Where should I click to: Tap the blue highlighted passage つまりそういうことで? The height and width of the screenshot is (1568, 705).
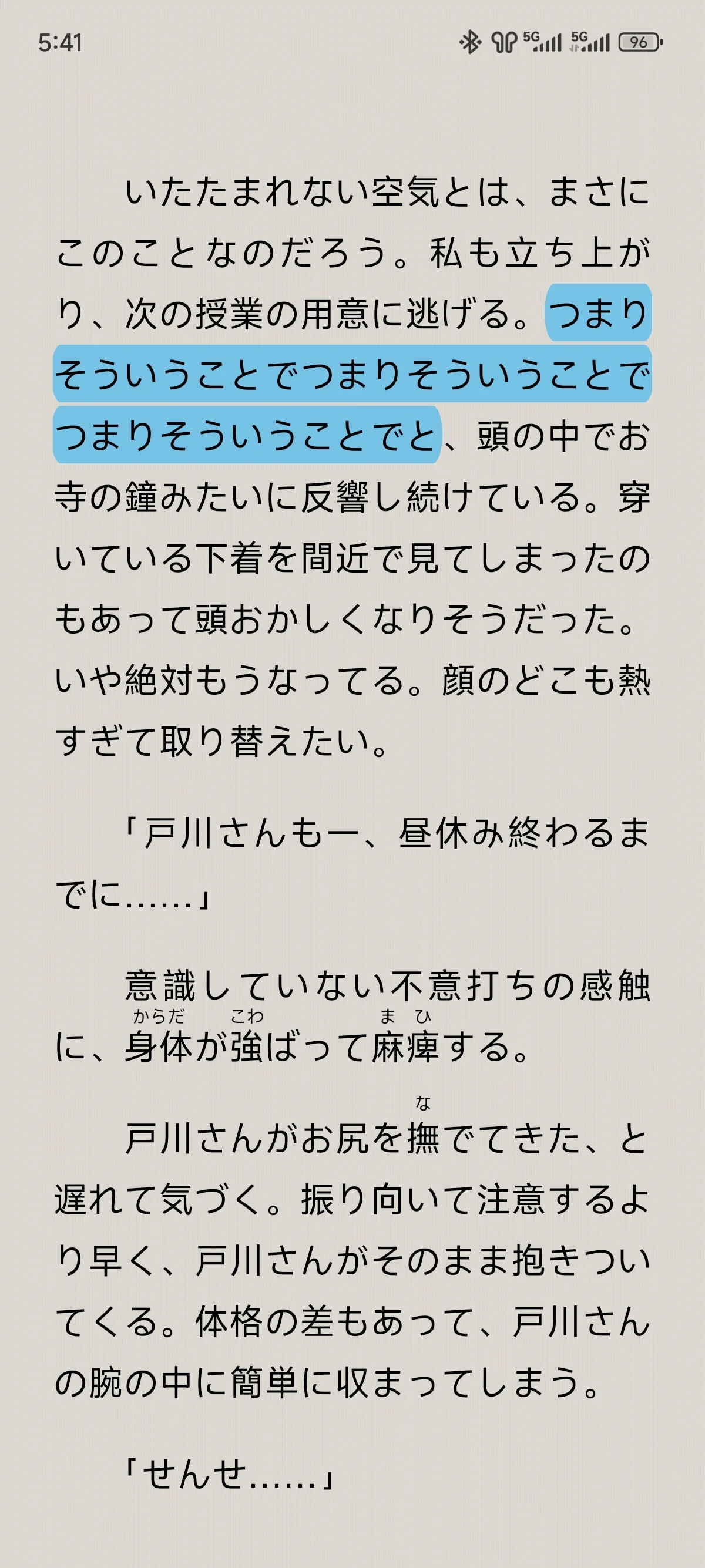352,374
